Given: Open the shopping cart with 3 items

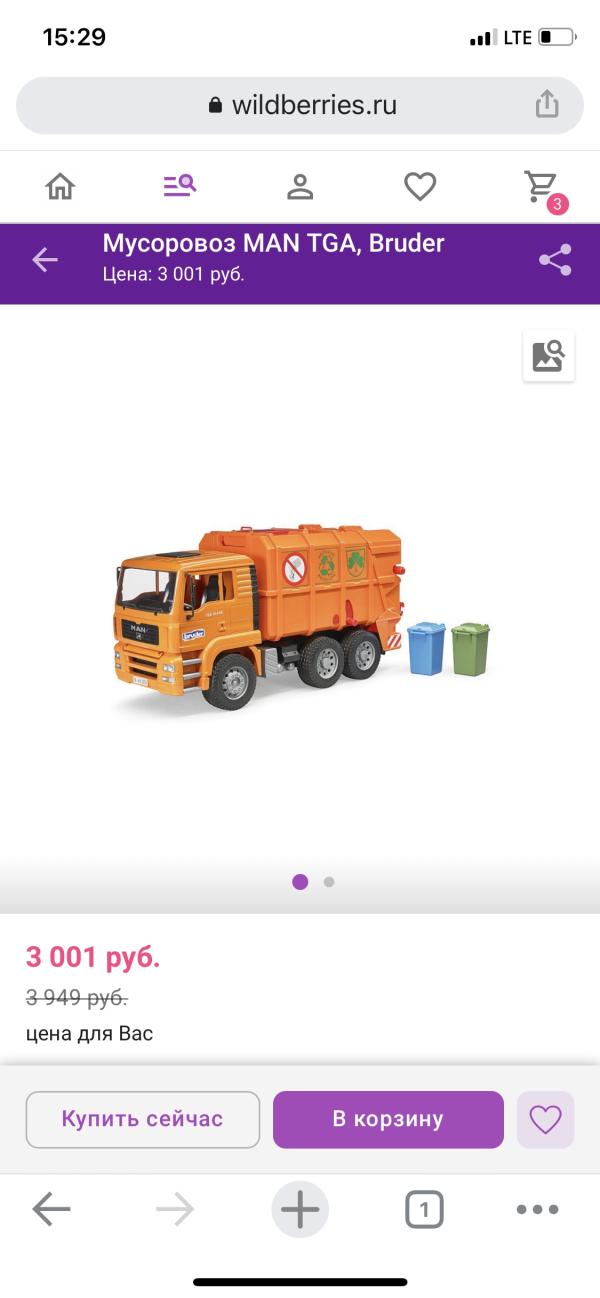Looking at the screenshot, I should (x=541, y=187).
